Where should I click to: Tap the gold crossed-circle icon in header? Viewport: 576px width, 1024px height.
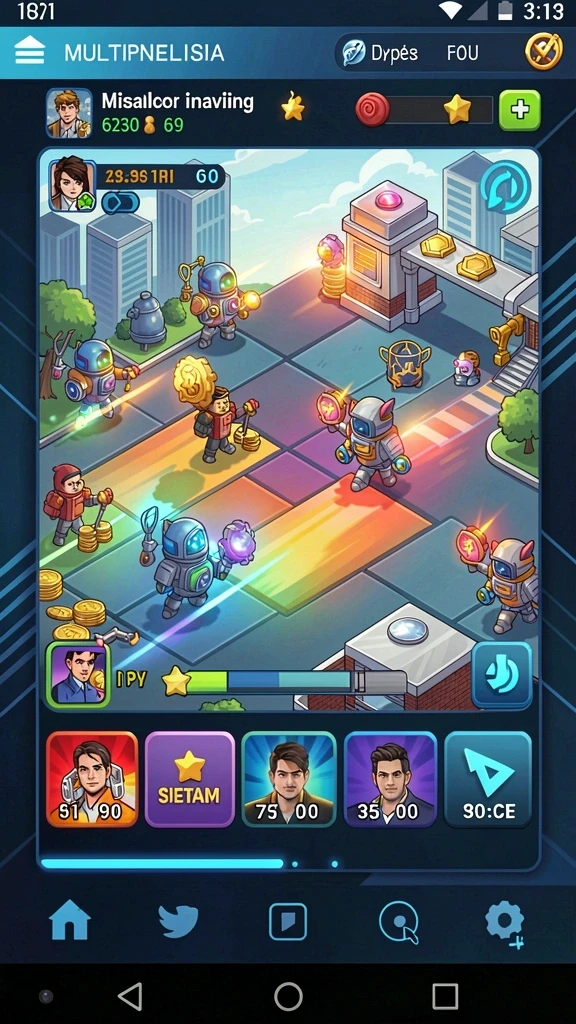coord(543,52)
